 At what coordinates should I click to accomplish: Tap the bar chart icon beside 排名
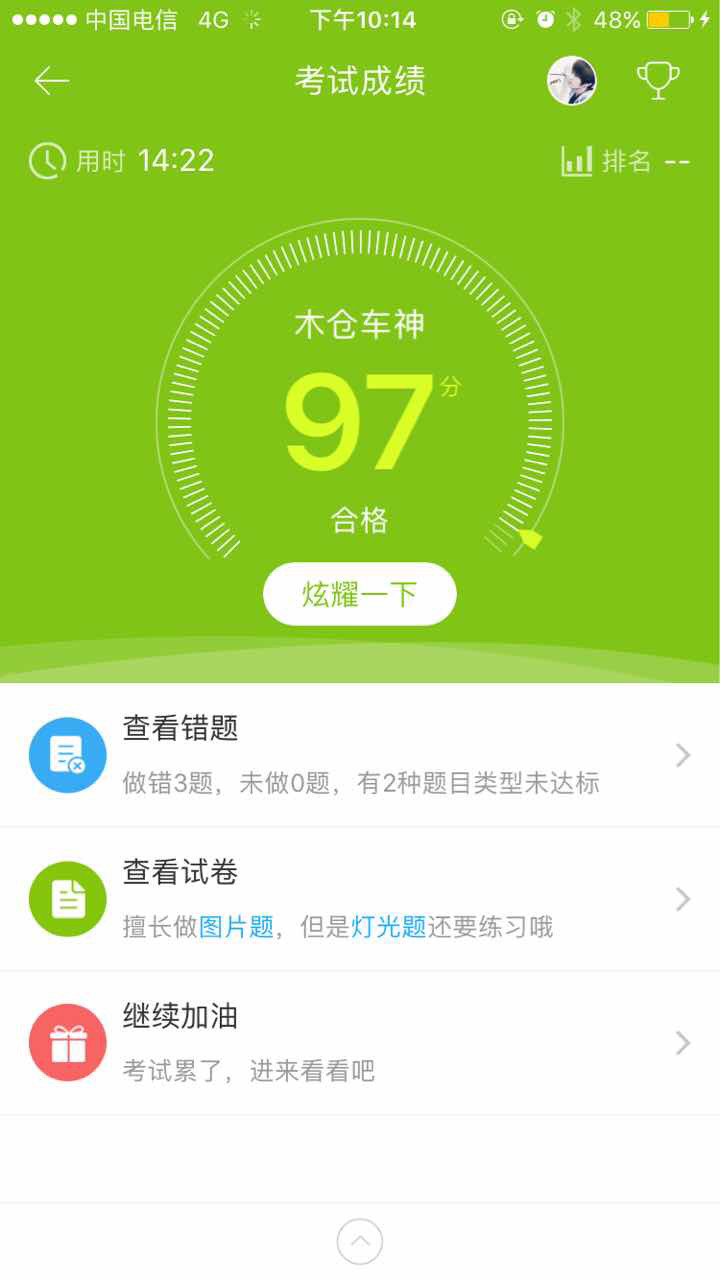pos(577,160)
